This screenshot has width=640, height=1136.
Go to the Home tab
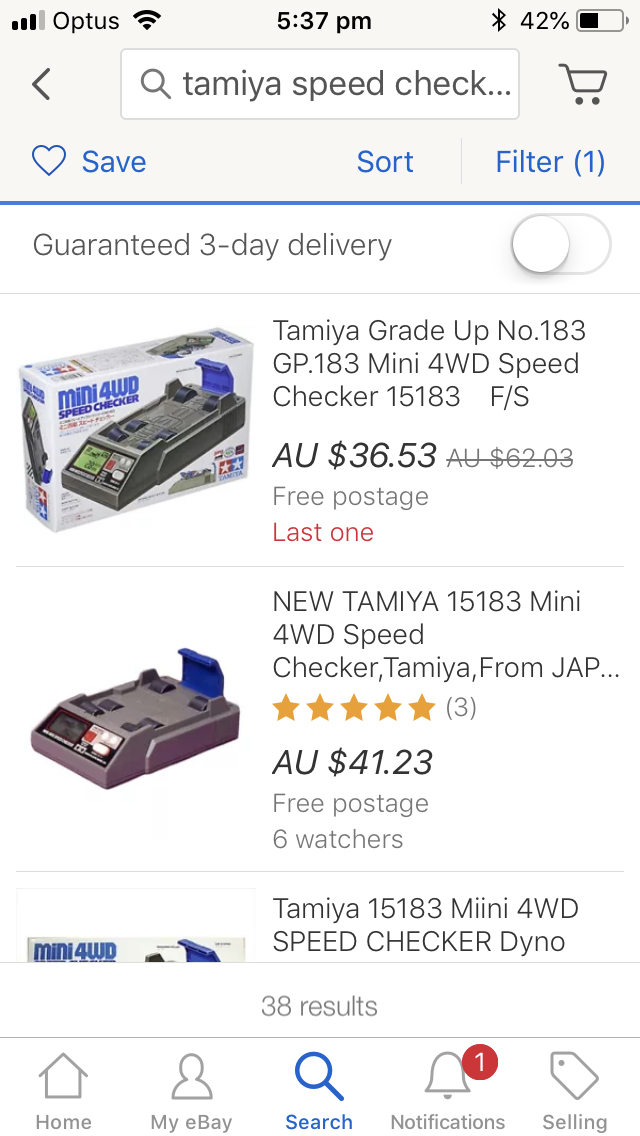pos(63,1092)
